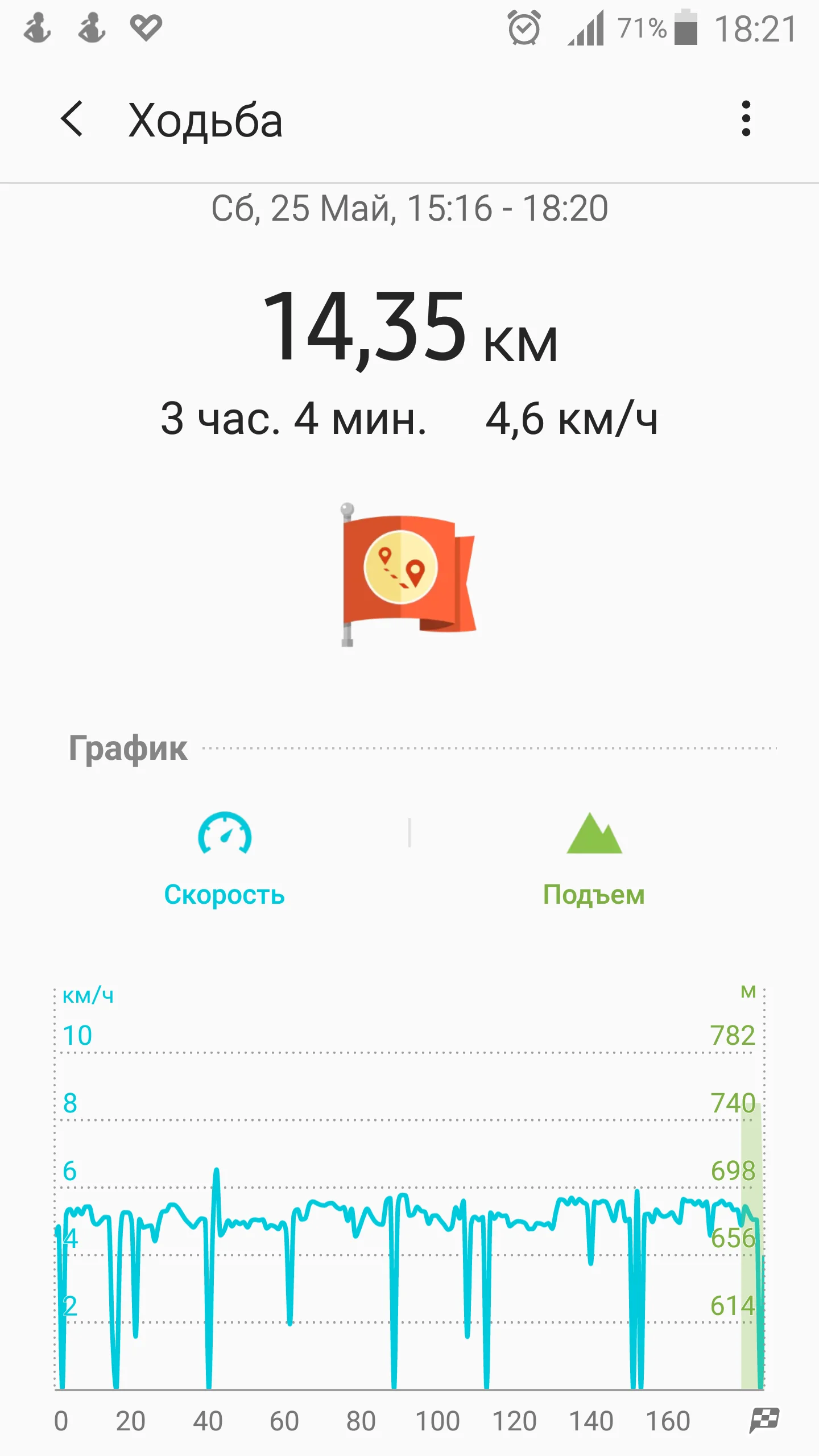Screen dimensions: 819x1456
Task: Open the route flag reward badge
Action: [x=408, y=574]
